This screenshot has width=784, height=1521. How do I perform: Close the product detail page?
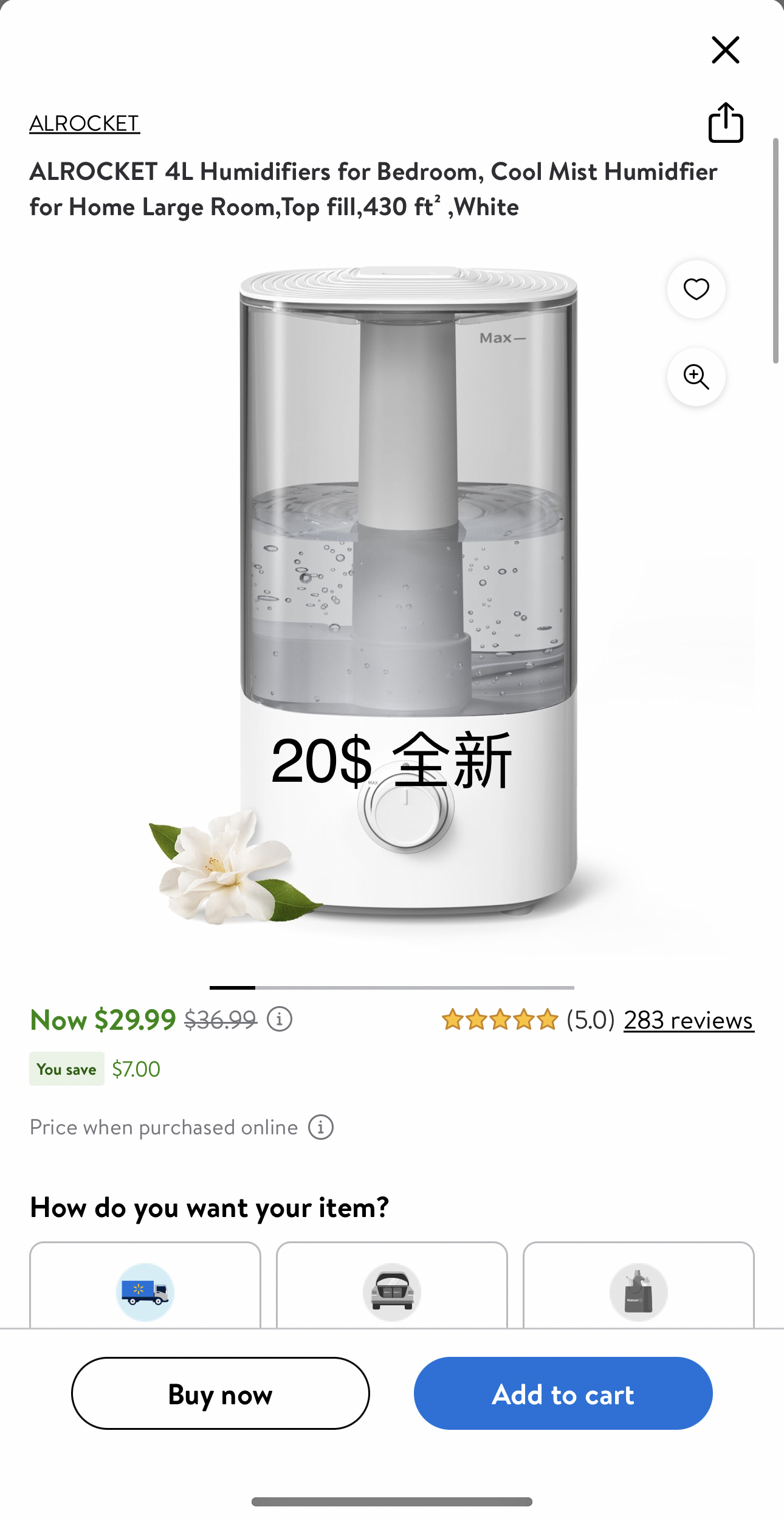[x=725, y=50]
